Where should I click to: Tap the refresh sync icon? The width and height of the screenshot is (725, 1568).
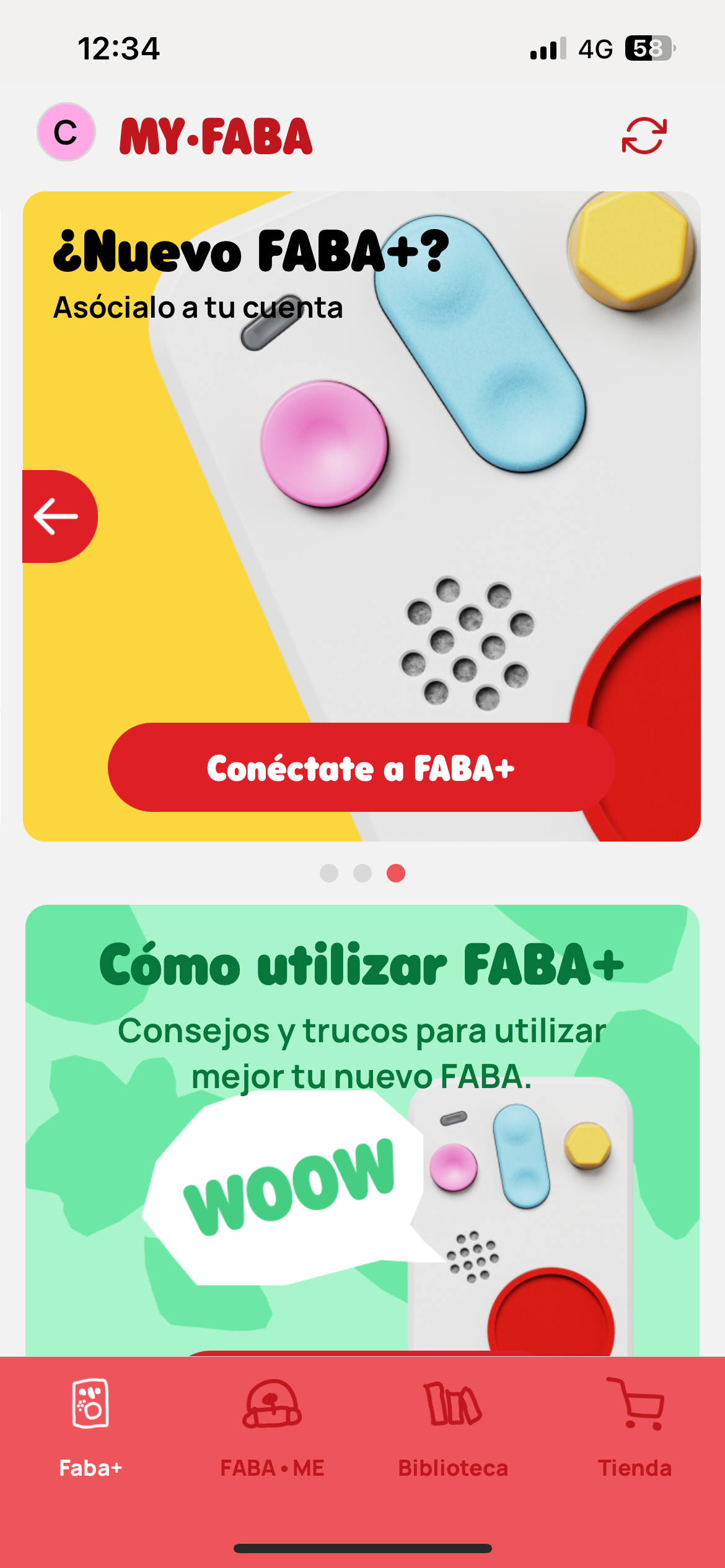644,136
